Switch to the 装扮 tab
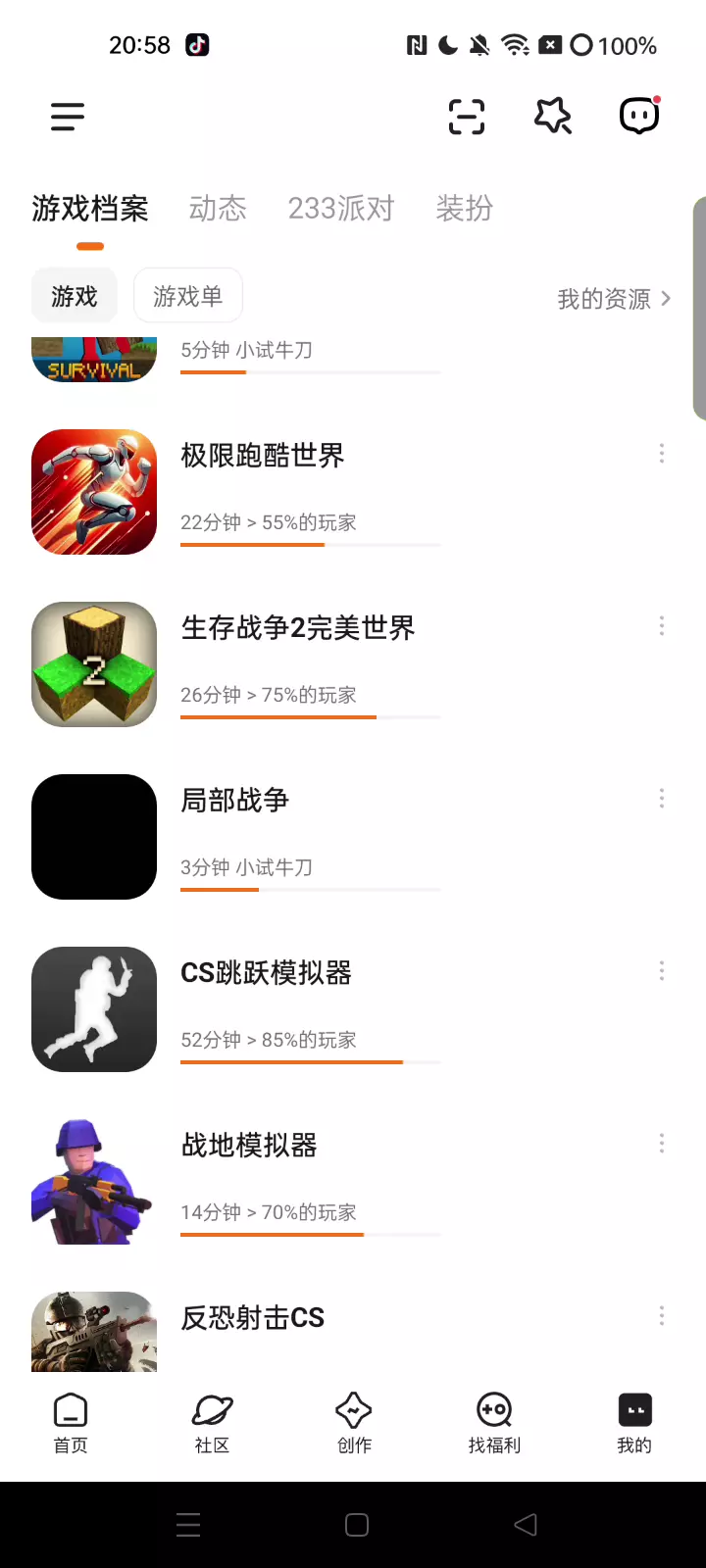 point(465,209)
